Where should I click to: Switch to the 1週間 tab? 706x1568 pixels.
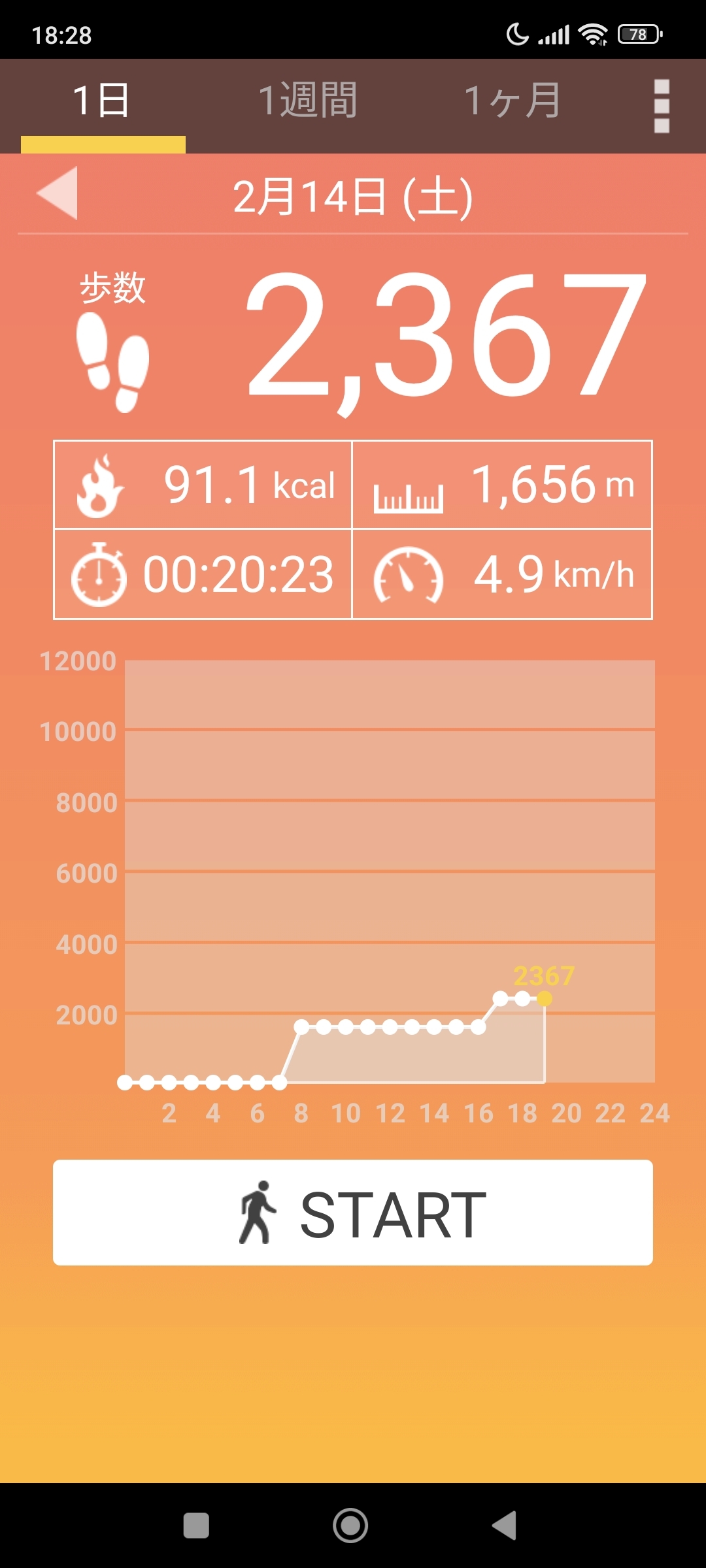click(308, 101)
